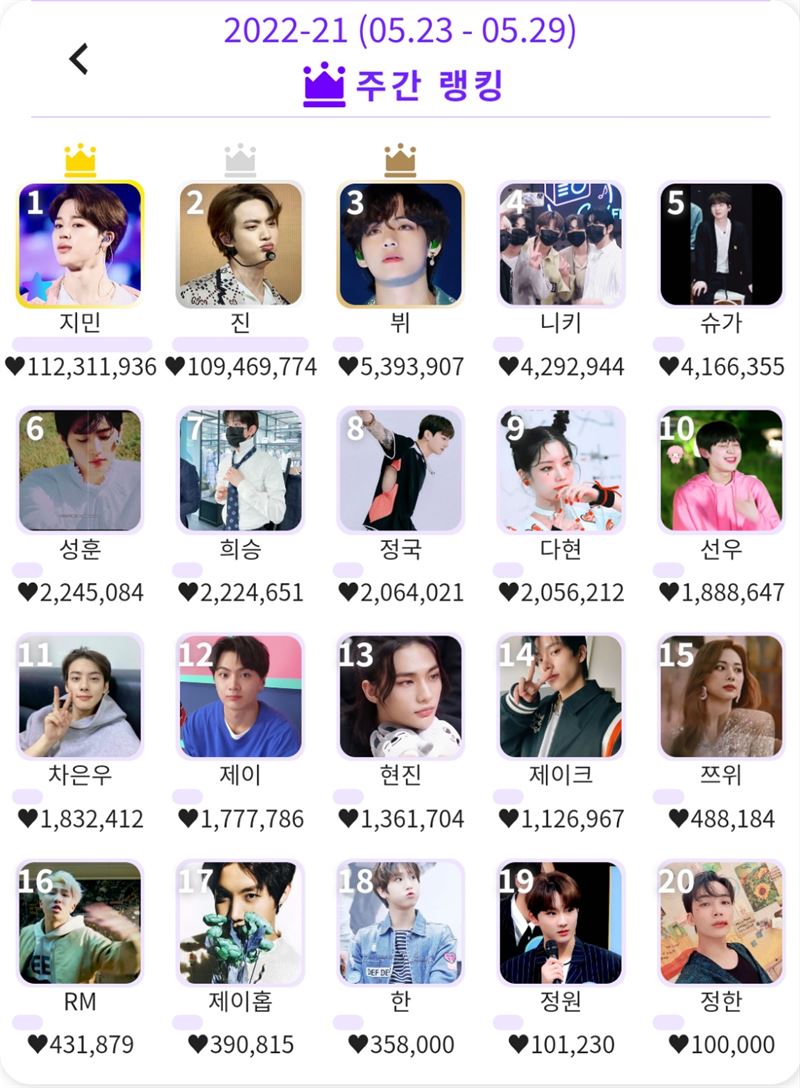The width and height of the screenshot is (800, 1088).
Task: Open rank 10 선우's tile
Action: click(x=721, y=470)
